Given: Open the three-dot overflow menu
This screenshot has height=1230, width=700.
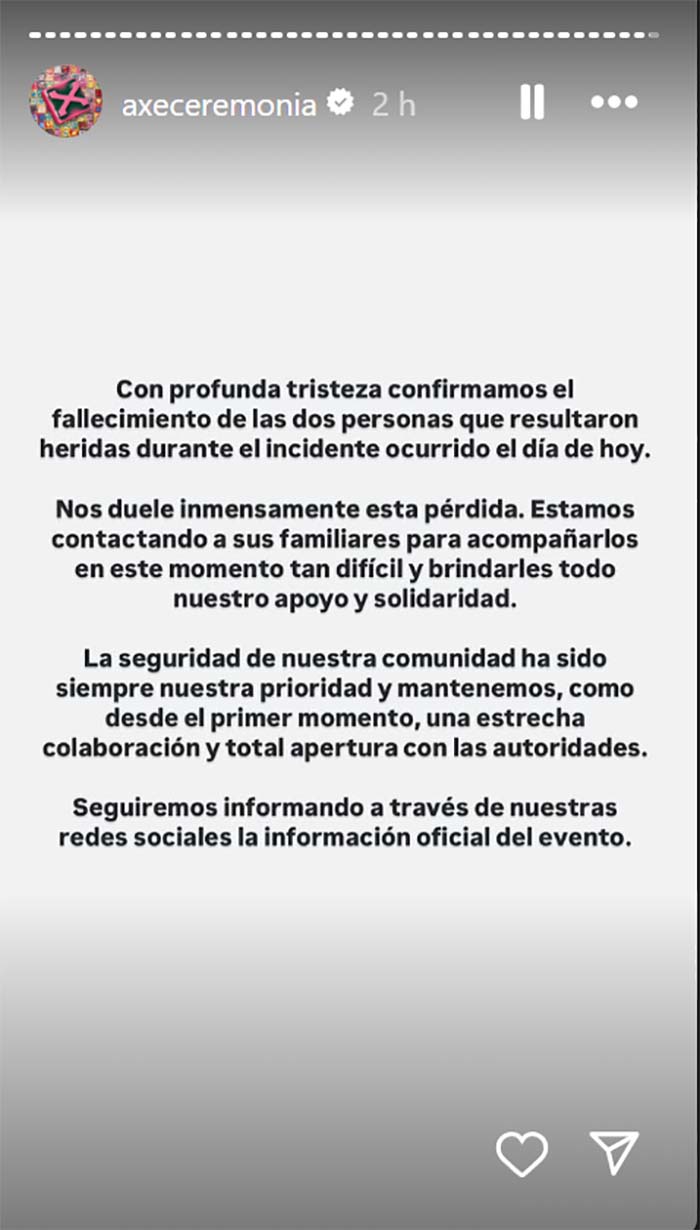Looking at the screenshot, I should 614,102.
